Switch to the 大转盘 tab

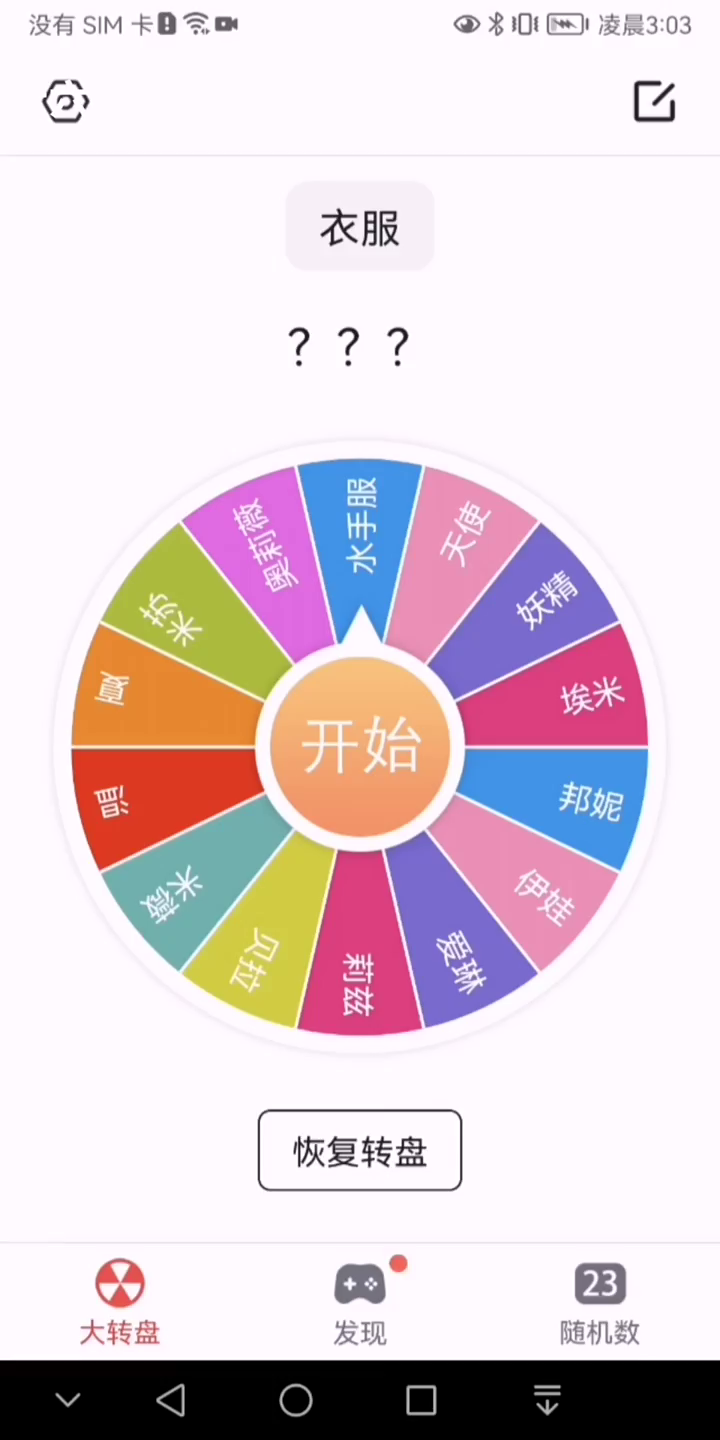tap(120, 1302)
